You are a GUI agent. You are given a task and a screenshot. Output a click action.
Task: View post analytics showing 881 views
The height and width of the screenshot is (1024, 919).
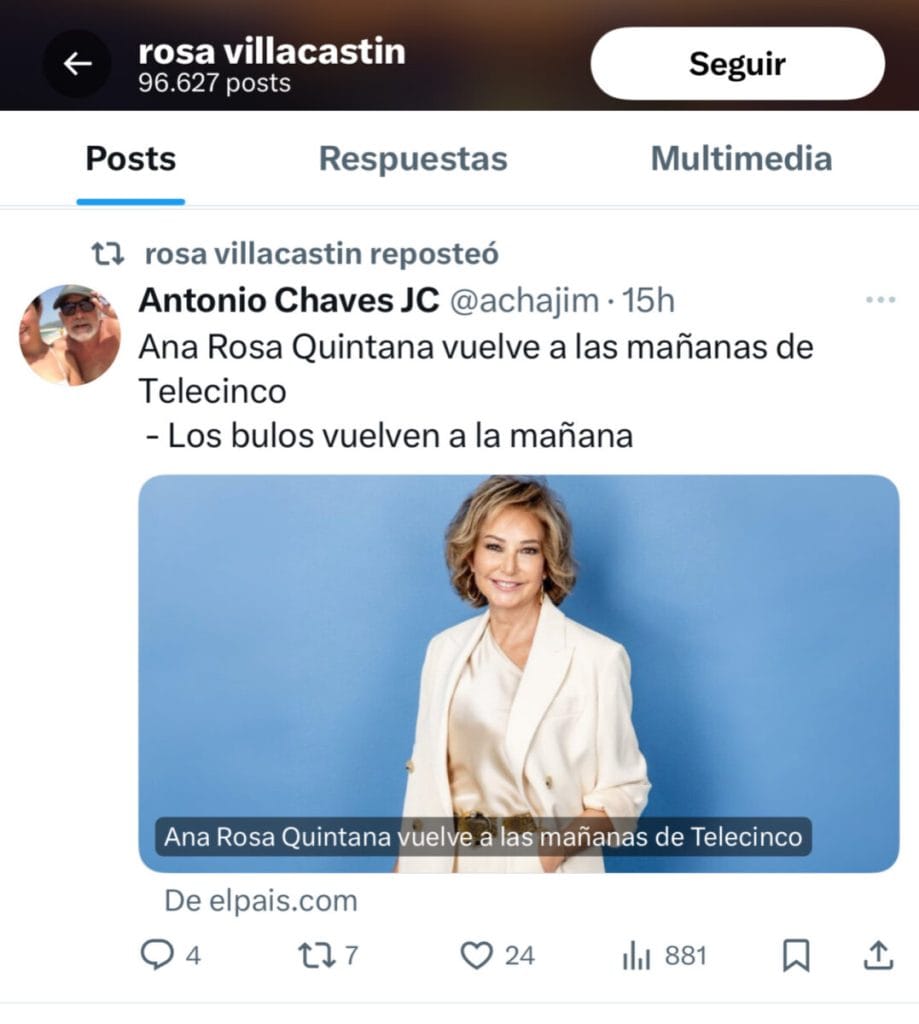tap(664, 955)
